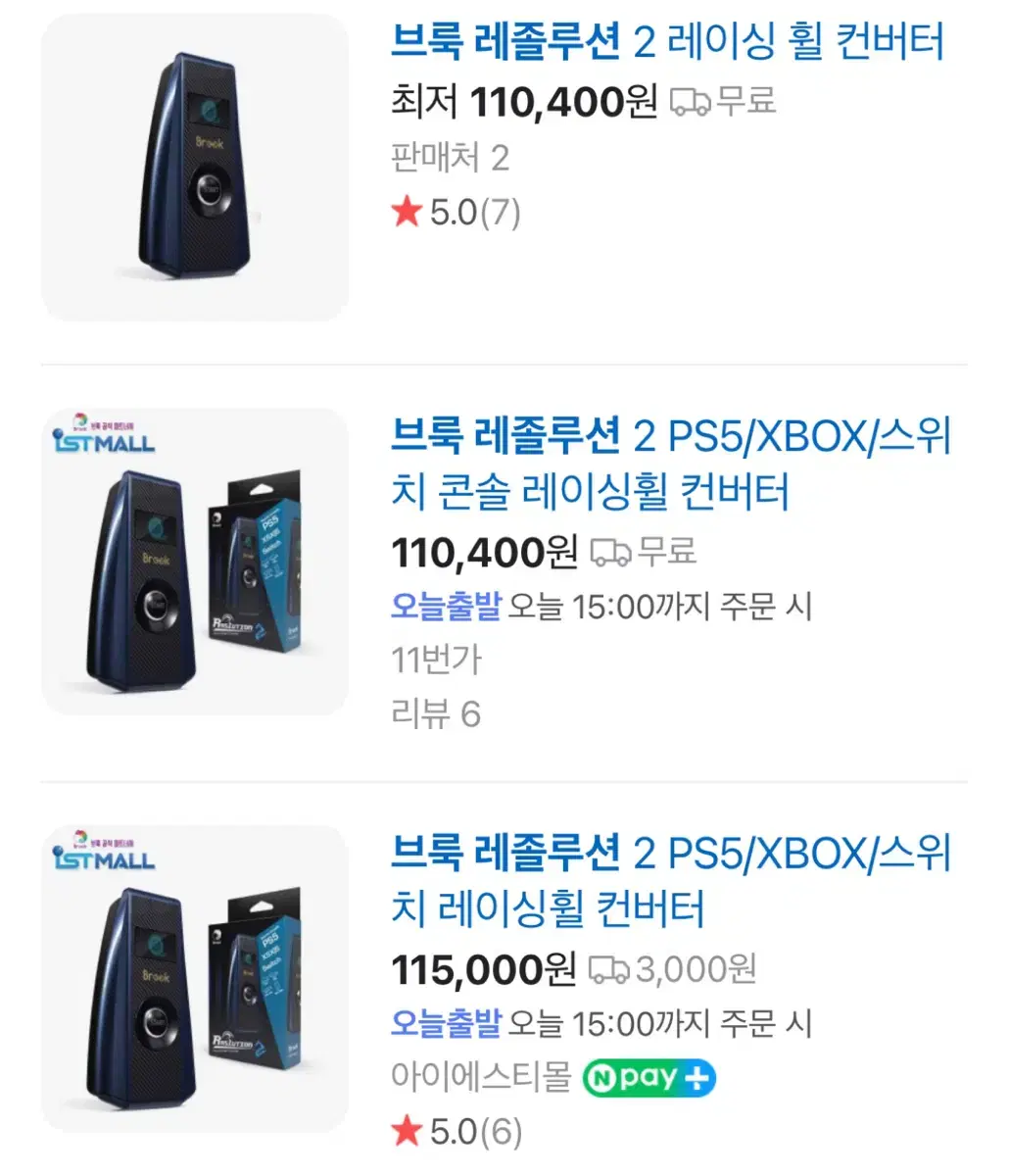Select the product image of the 11번가 listing
1009x1176 pixels.
(x=195, y=562)
